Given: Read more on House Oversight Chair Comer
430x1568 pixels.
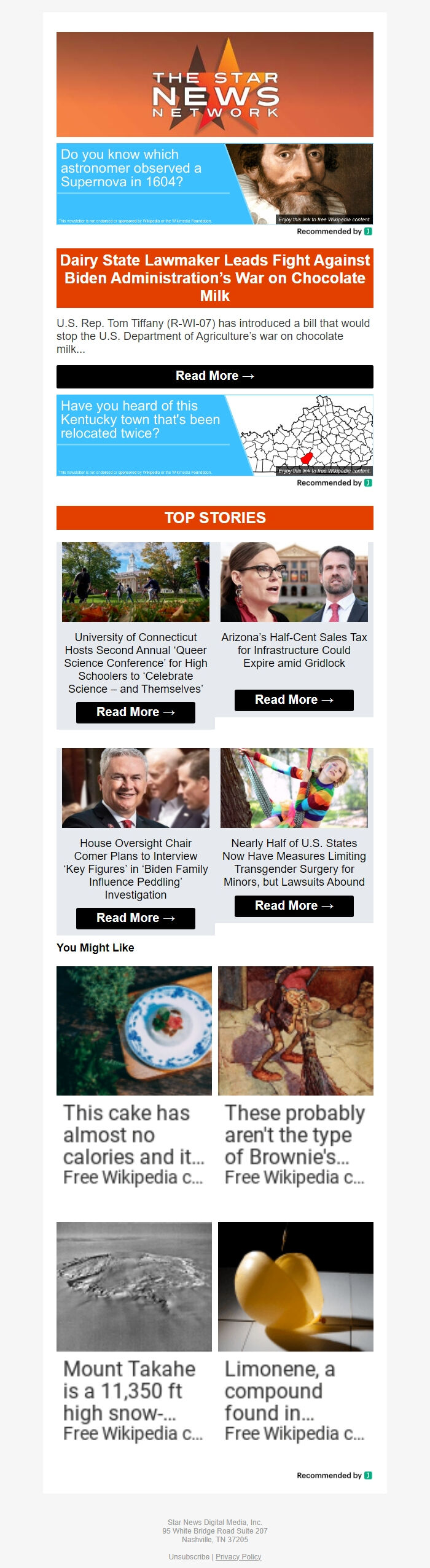Looking at the screenshot, I should click(135, 918).
